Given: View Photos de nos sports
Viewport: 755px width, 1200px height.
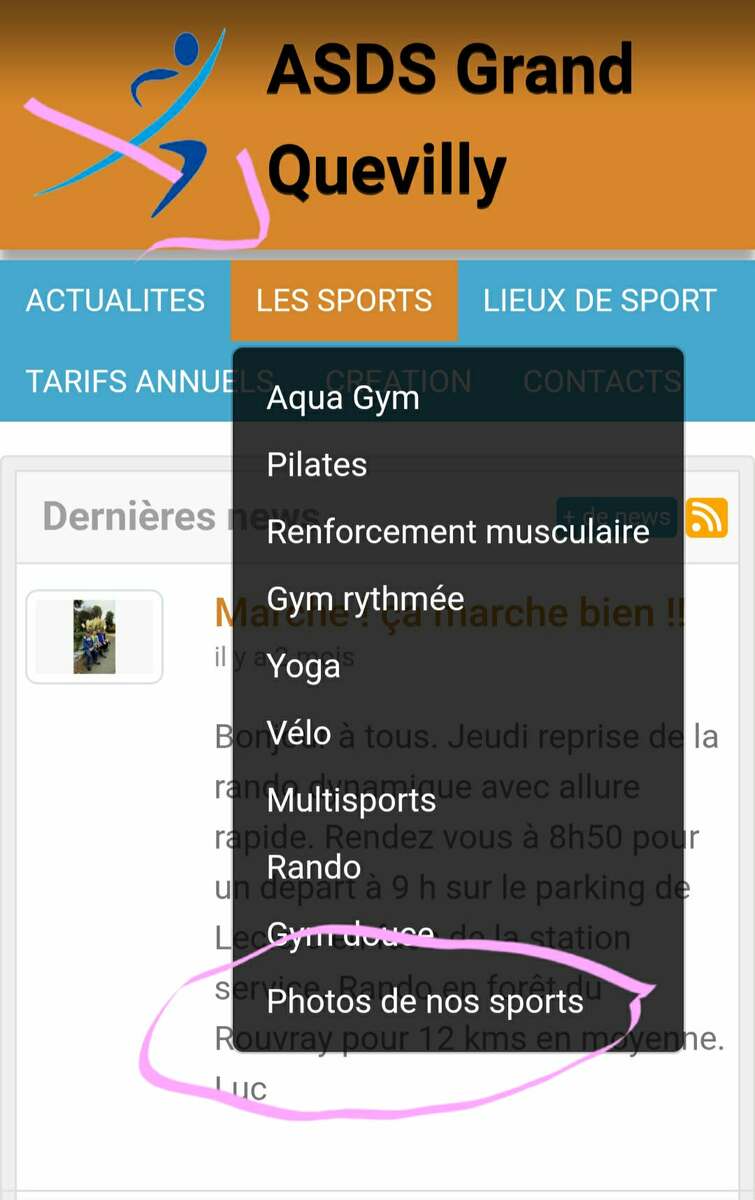Looking at the screenshot, I should tap(425, 1001).
